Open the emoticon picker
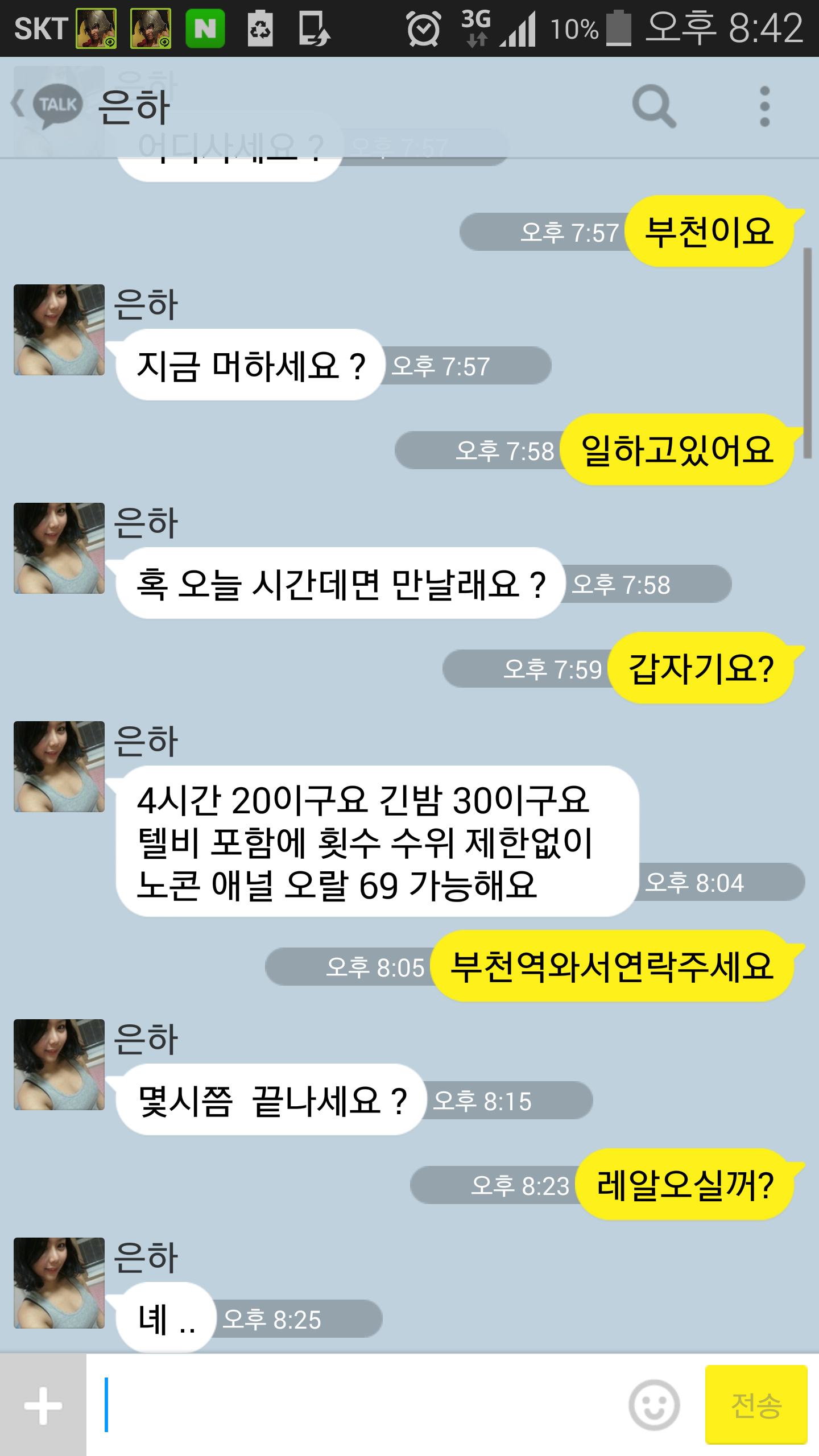The height and width of the screenshot is (1456, 819). tap(654, 1405)
